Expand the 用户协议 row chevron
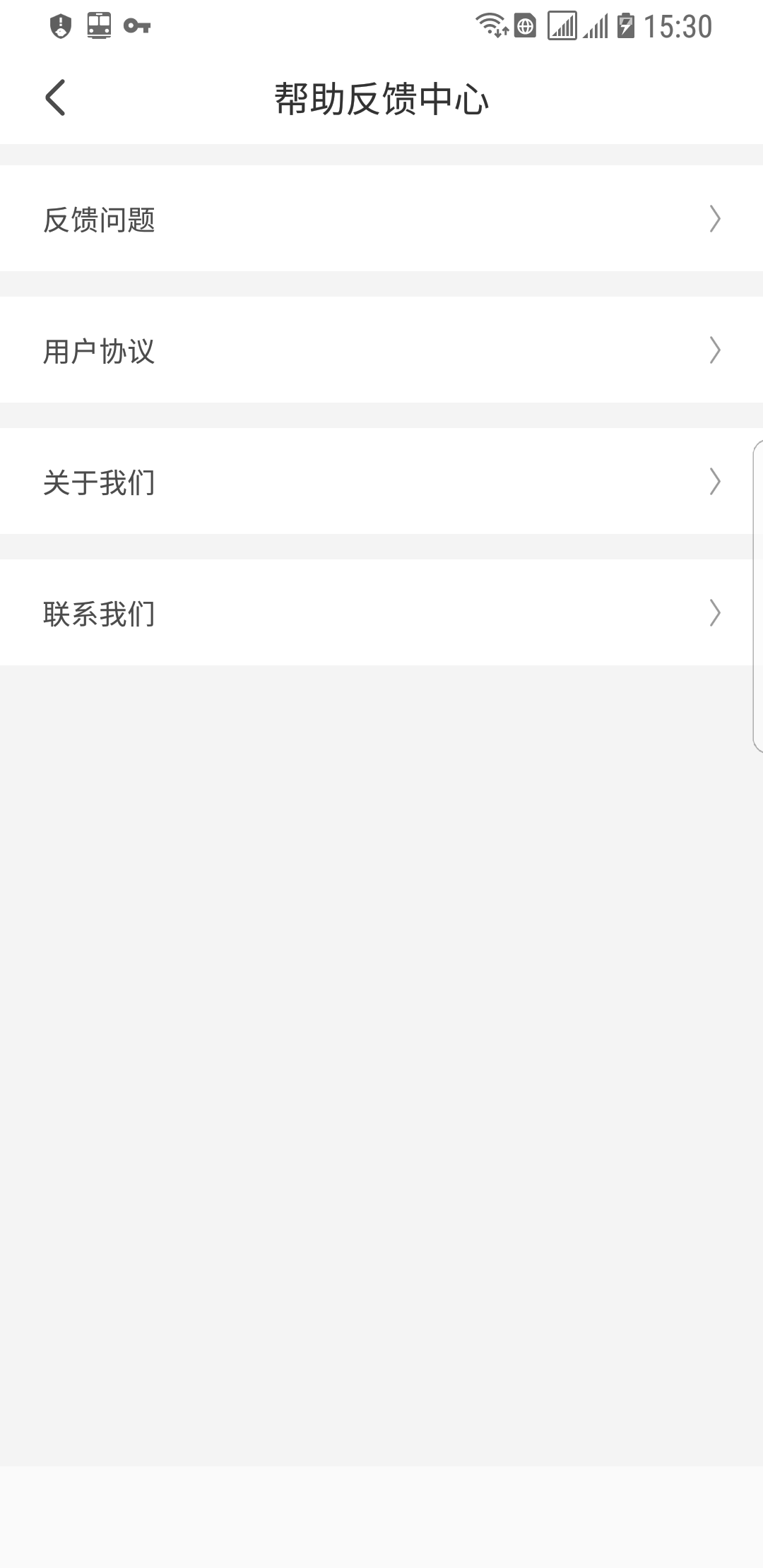Screen dimensions: 763x1568 [x=715, y=350]
